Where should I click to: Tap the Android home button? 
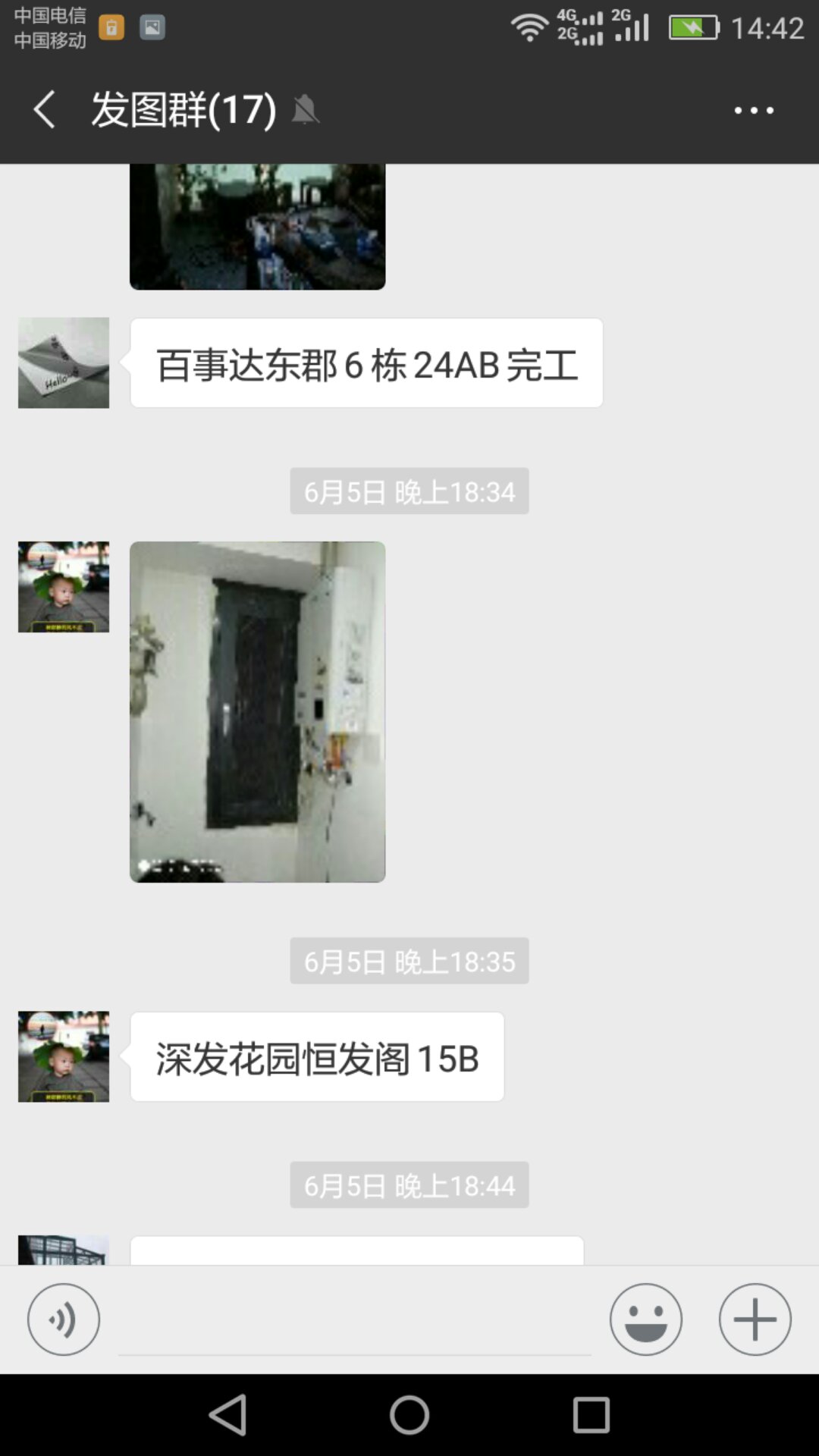[x=409, y=1415]
